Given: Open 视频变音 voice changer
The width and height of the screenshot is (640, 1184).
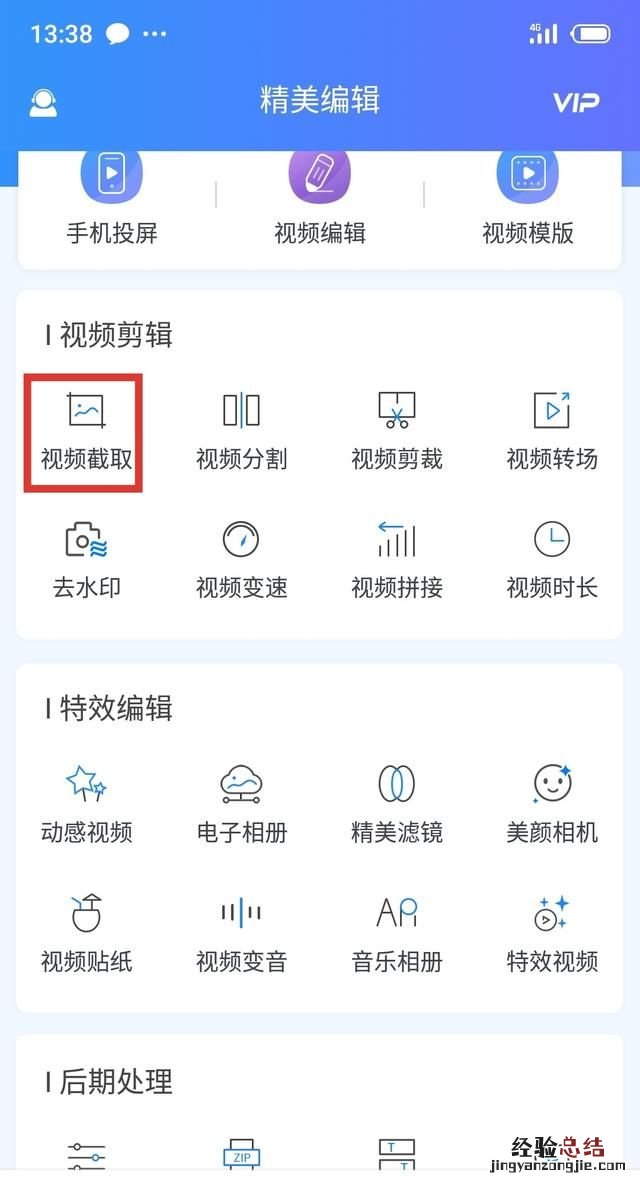Looking at the screenshot, I should click(x=241, y=933).
